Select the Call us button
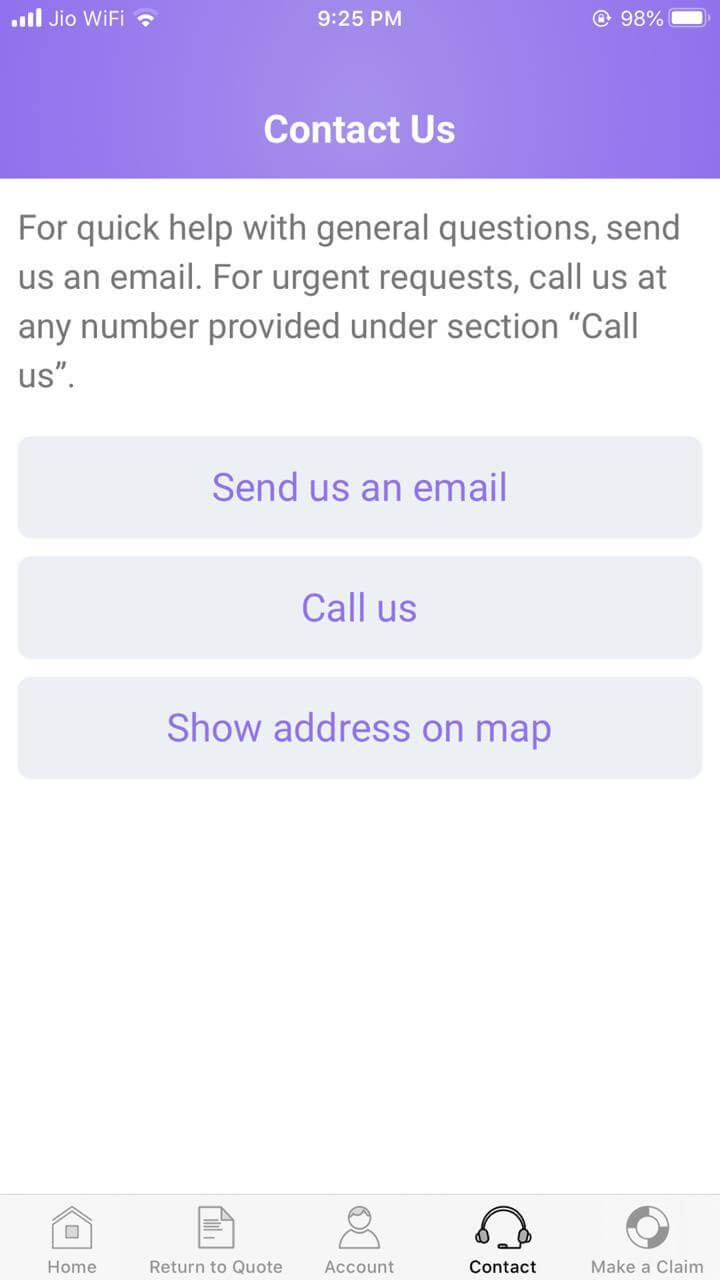This screenshot has height=1280, width=720. (360, 607)
